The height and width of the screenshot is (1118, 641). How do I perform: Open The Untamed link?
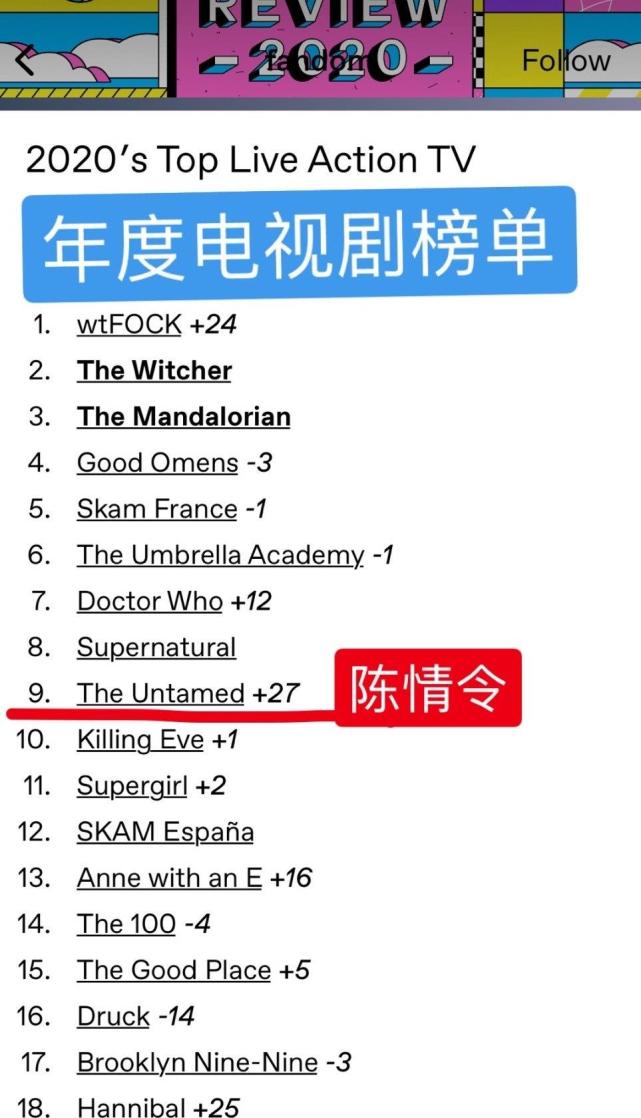coord(160,693)
